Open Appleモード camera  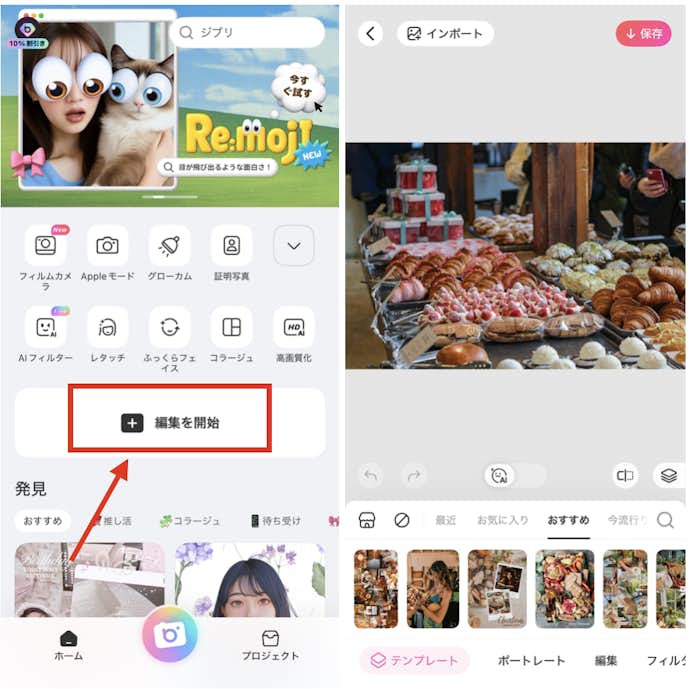point(107,245)
